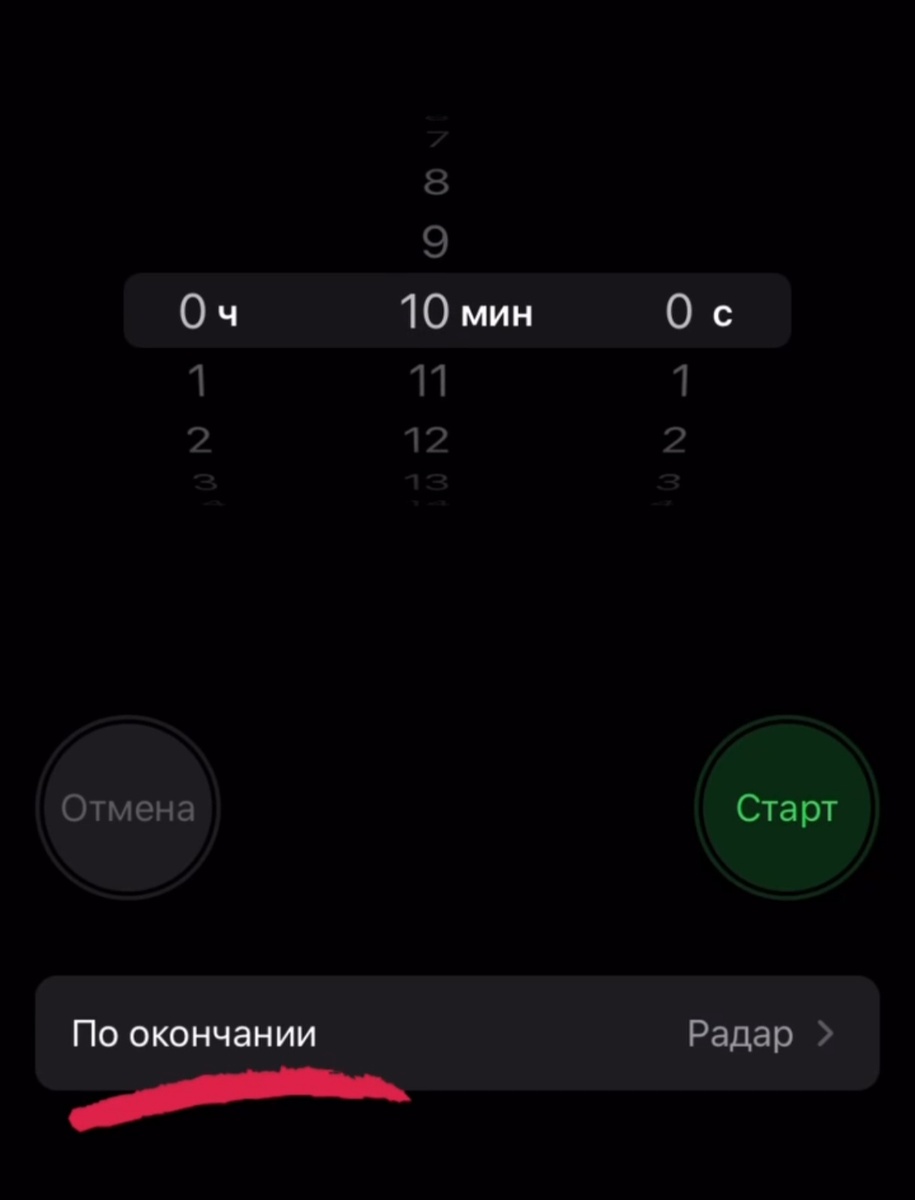The width and height of the screenshot is (915, 1200).
Task: Pick 12 in the minutes wheel
Action: [x=428, y=439]
